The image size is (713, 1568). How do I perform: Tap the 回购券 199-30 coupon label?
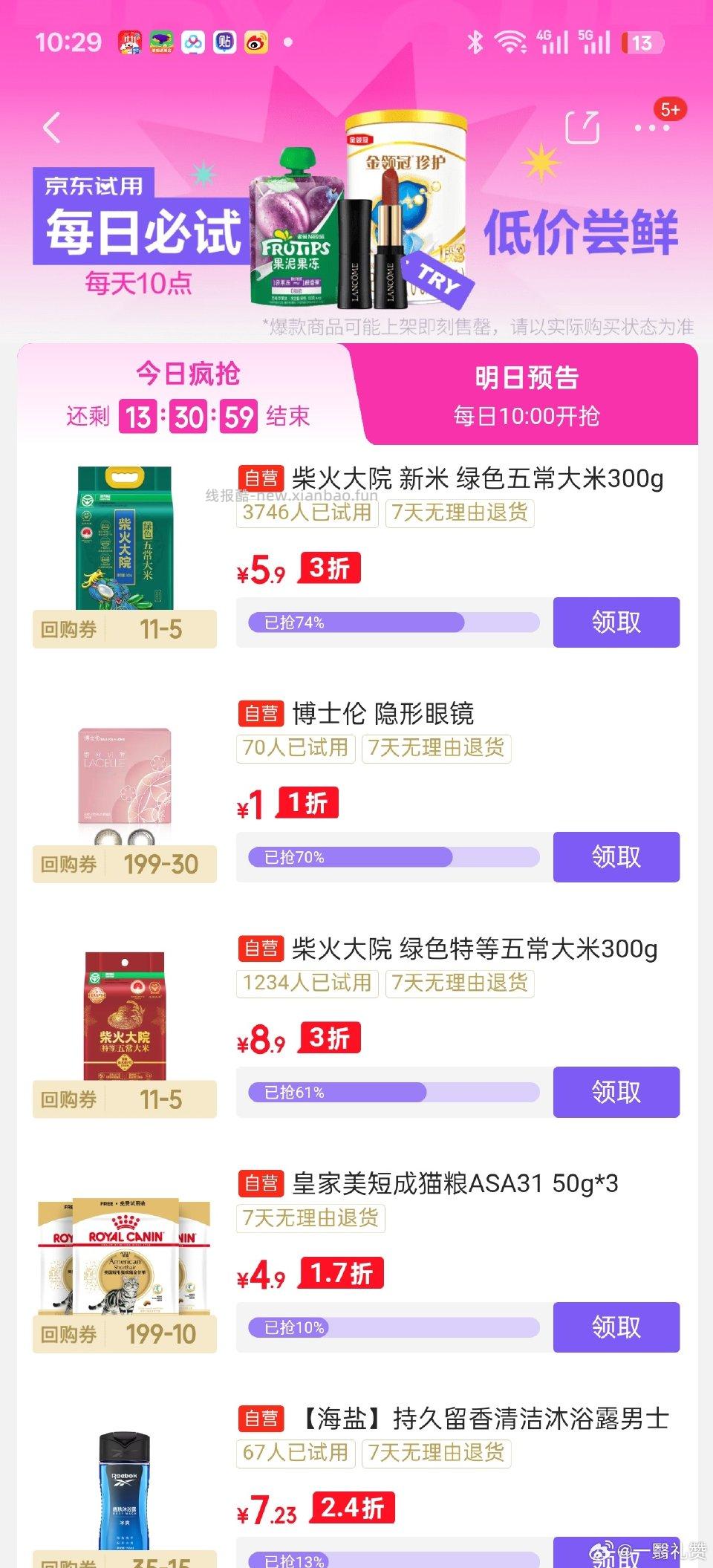123,863
